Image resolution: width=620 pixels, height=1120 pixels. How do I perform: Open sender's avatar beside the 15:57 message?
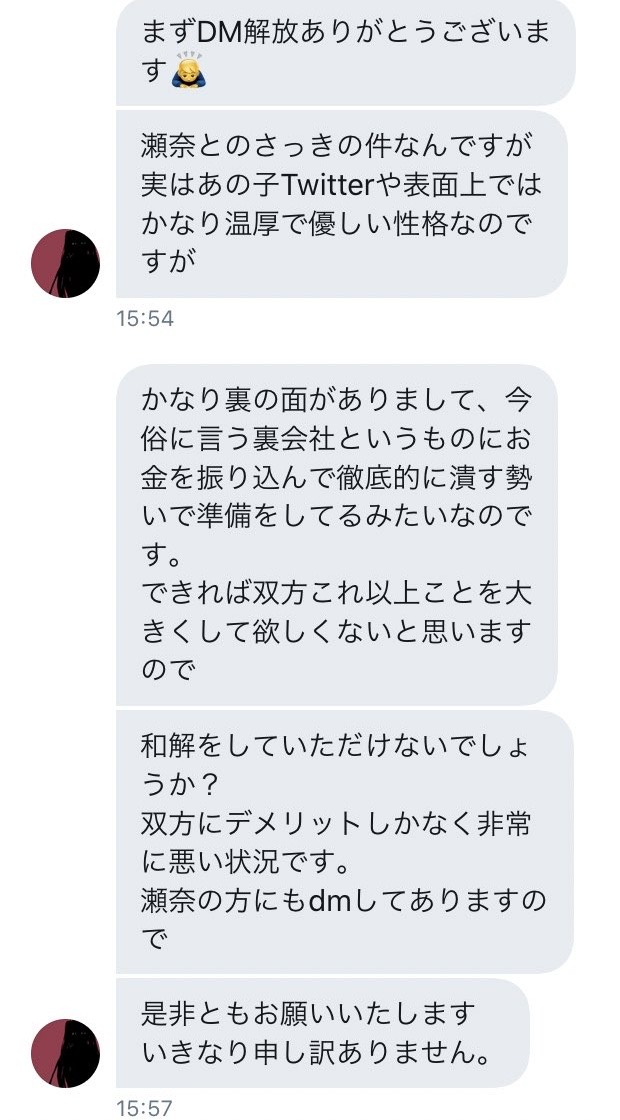pyautogui.click(x=66, y=1054)
